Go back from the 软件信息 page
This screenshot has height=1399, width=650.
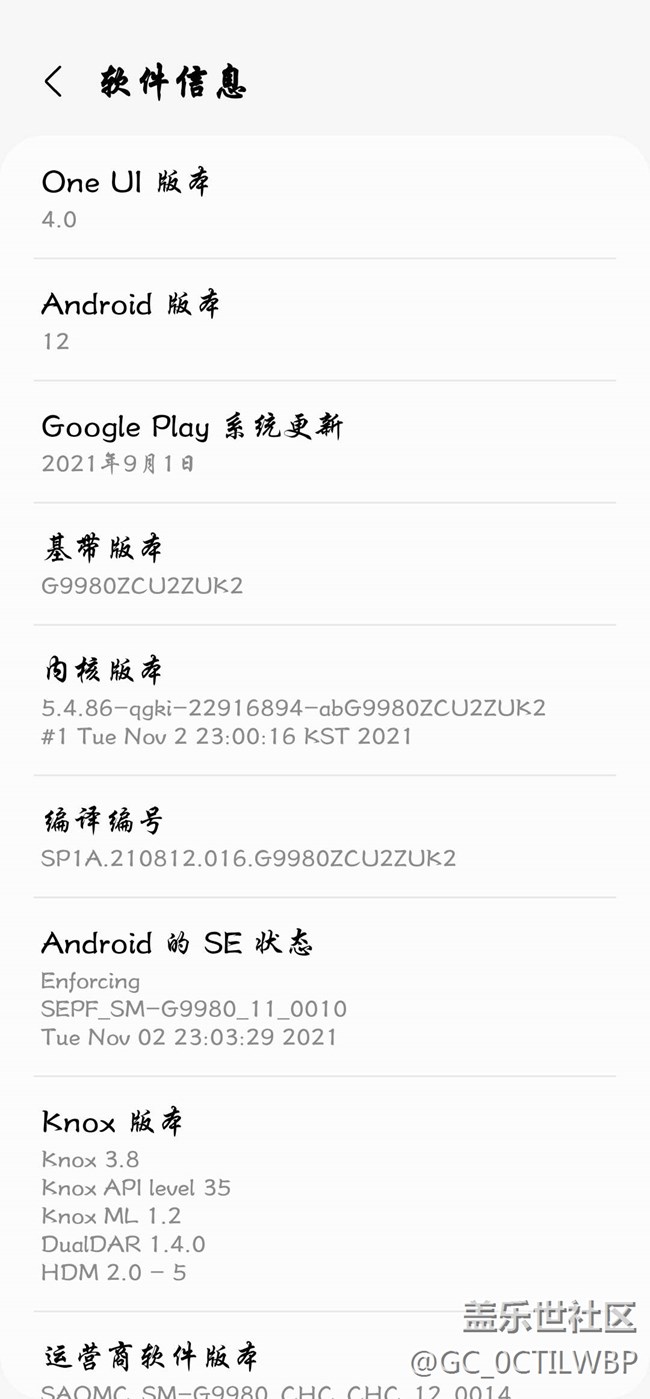click(x=54, y=82)
